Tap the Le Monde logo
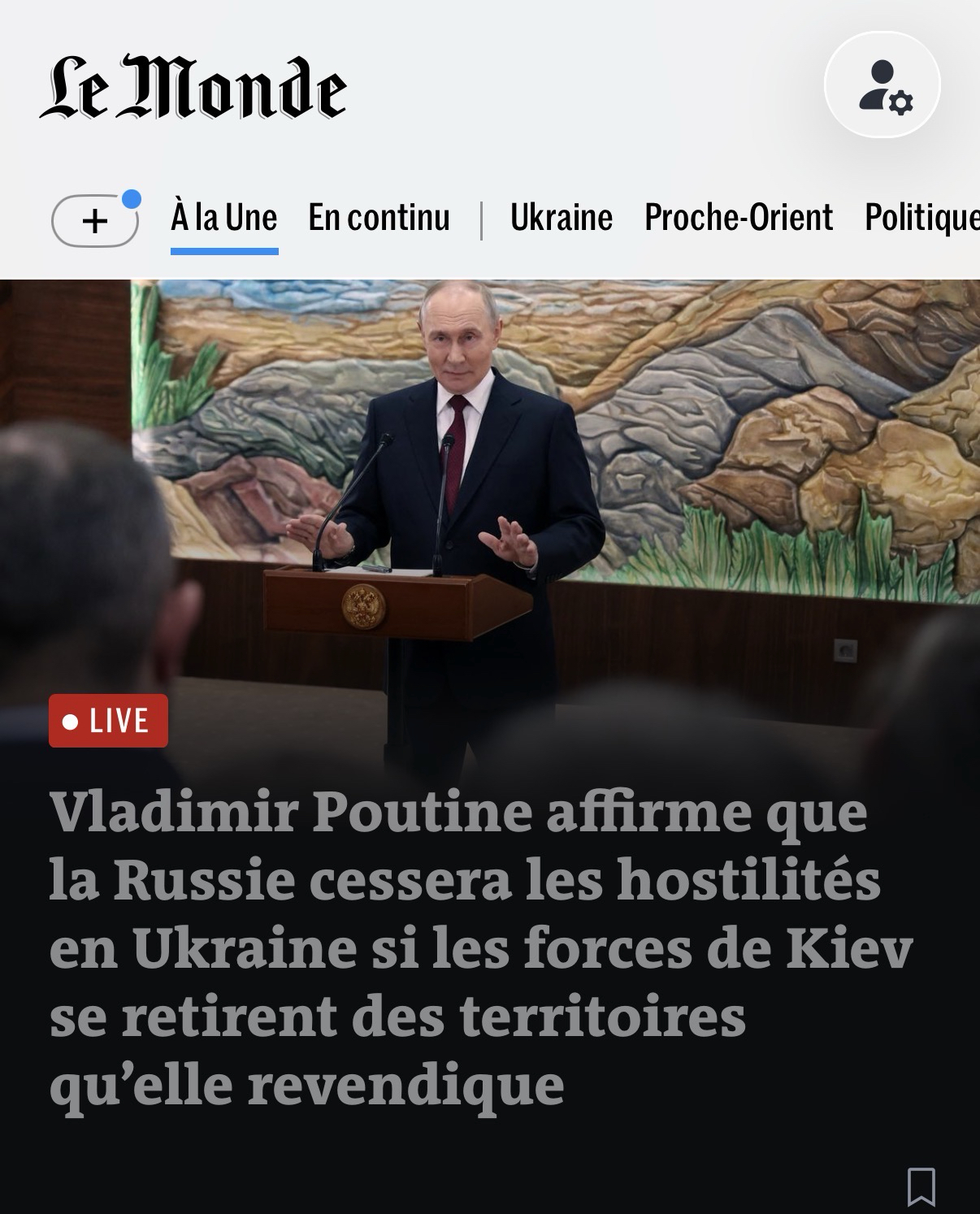 pos(193,88)
